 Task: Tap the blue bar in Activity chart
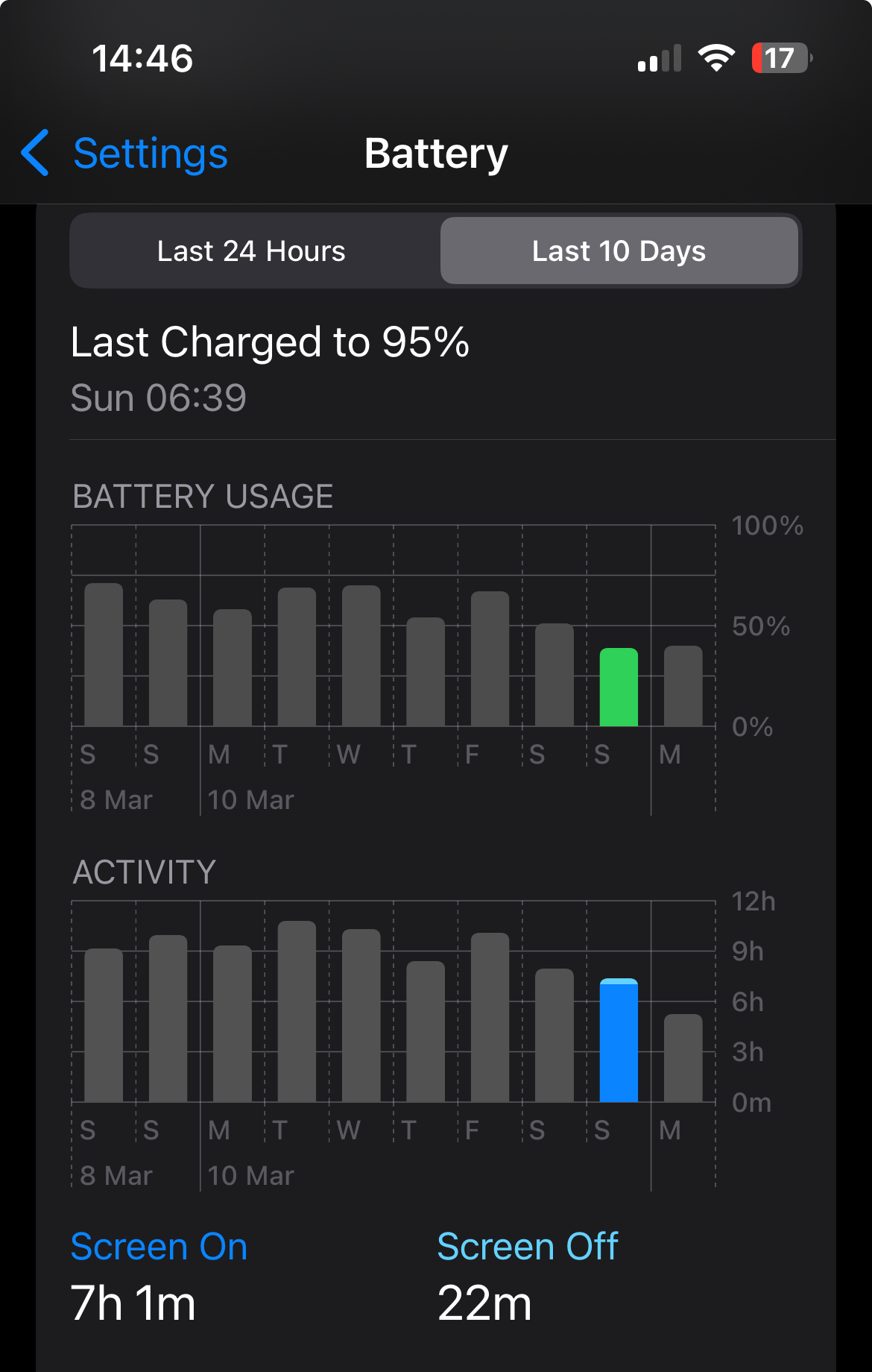tap(619, 1041)
